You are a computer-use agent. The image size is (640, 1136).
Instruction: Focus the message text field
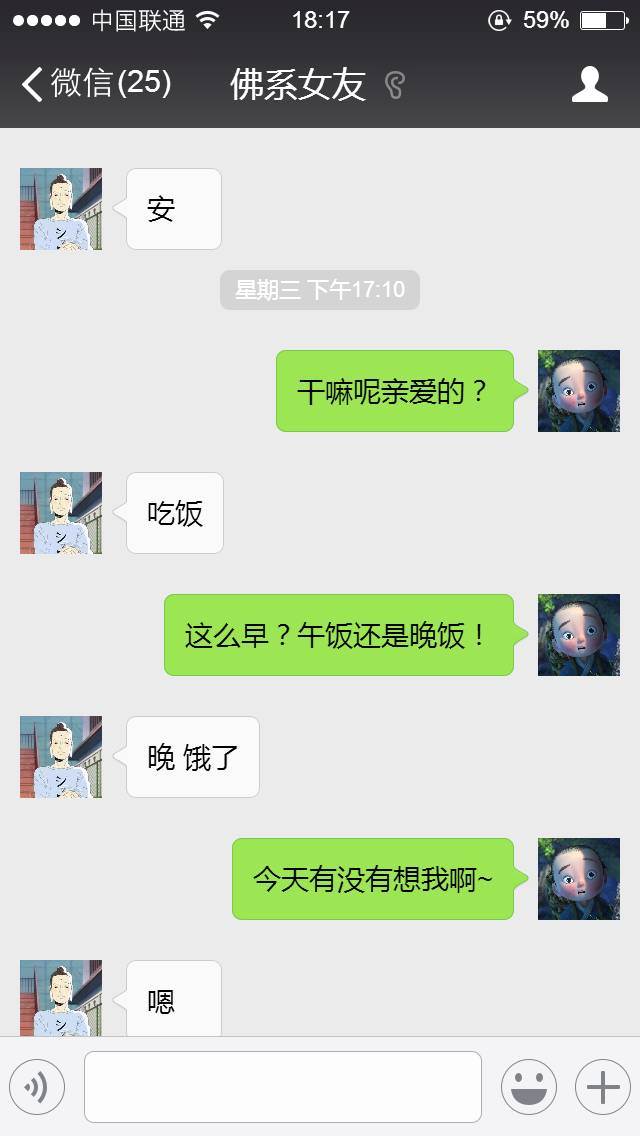pos(282,1087)
